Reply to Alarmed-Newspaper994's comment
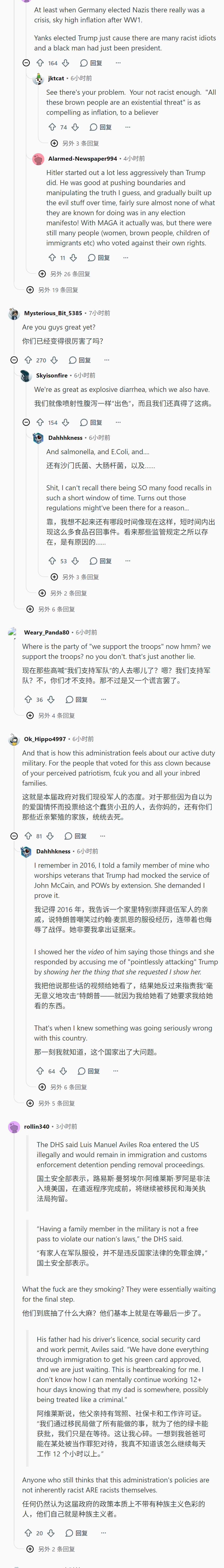Image resolution: width=224 pixels, height=1568 pixels. point(99,257)
